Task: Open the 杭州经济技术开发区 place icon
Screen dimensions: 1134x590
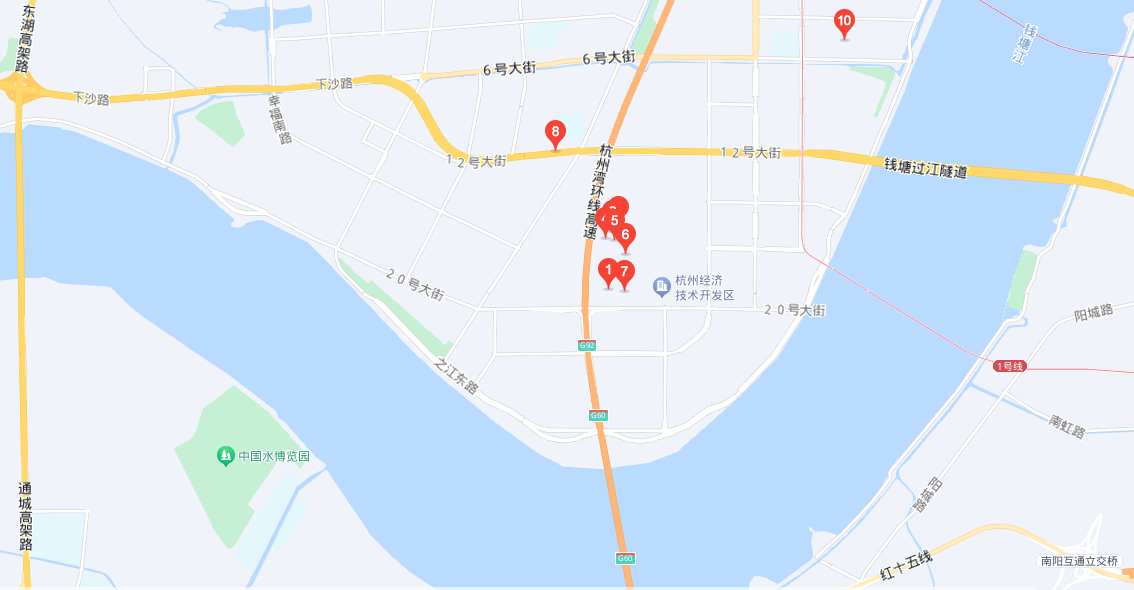Action: pos(661,288)
